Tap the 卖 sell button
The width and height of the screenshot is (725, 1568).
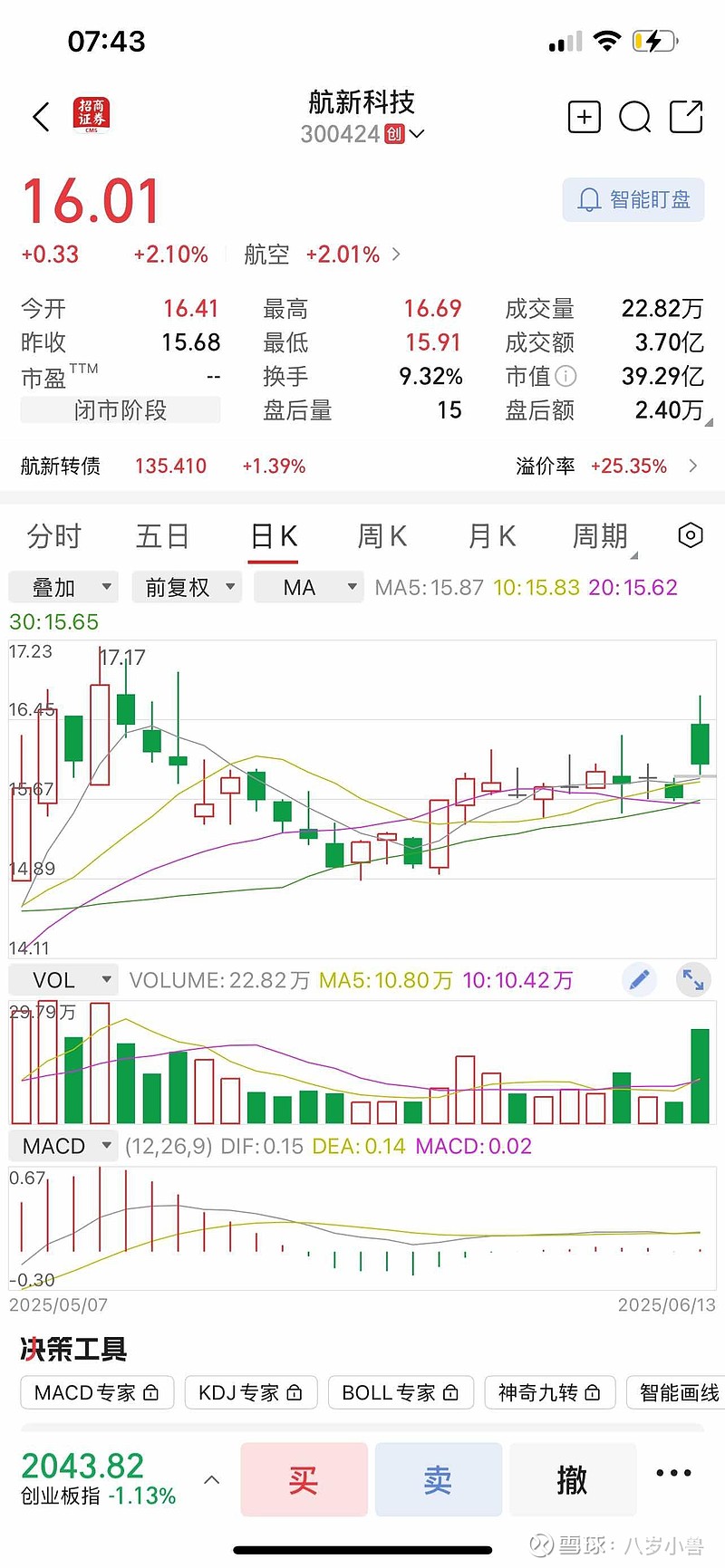click(438, 1479)
